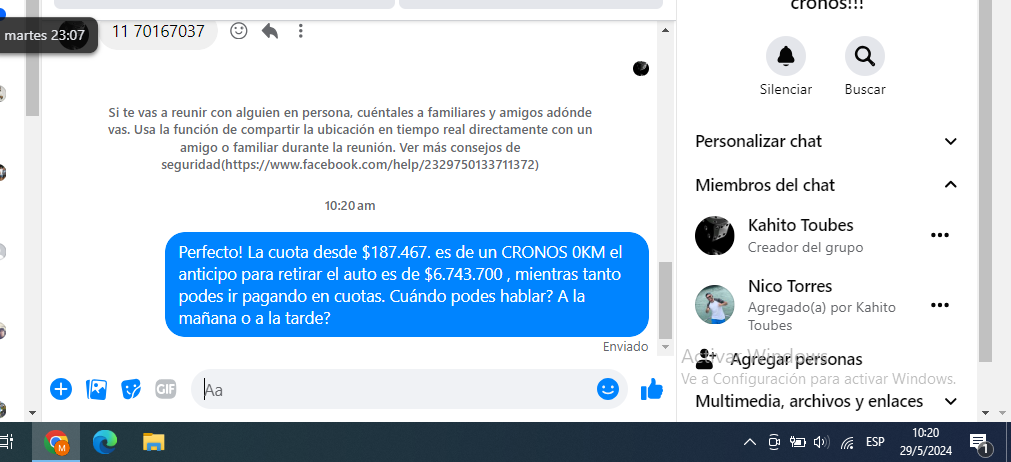Open more actions plus icon
1011x462 pixels.
(61, 389)
